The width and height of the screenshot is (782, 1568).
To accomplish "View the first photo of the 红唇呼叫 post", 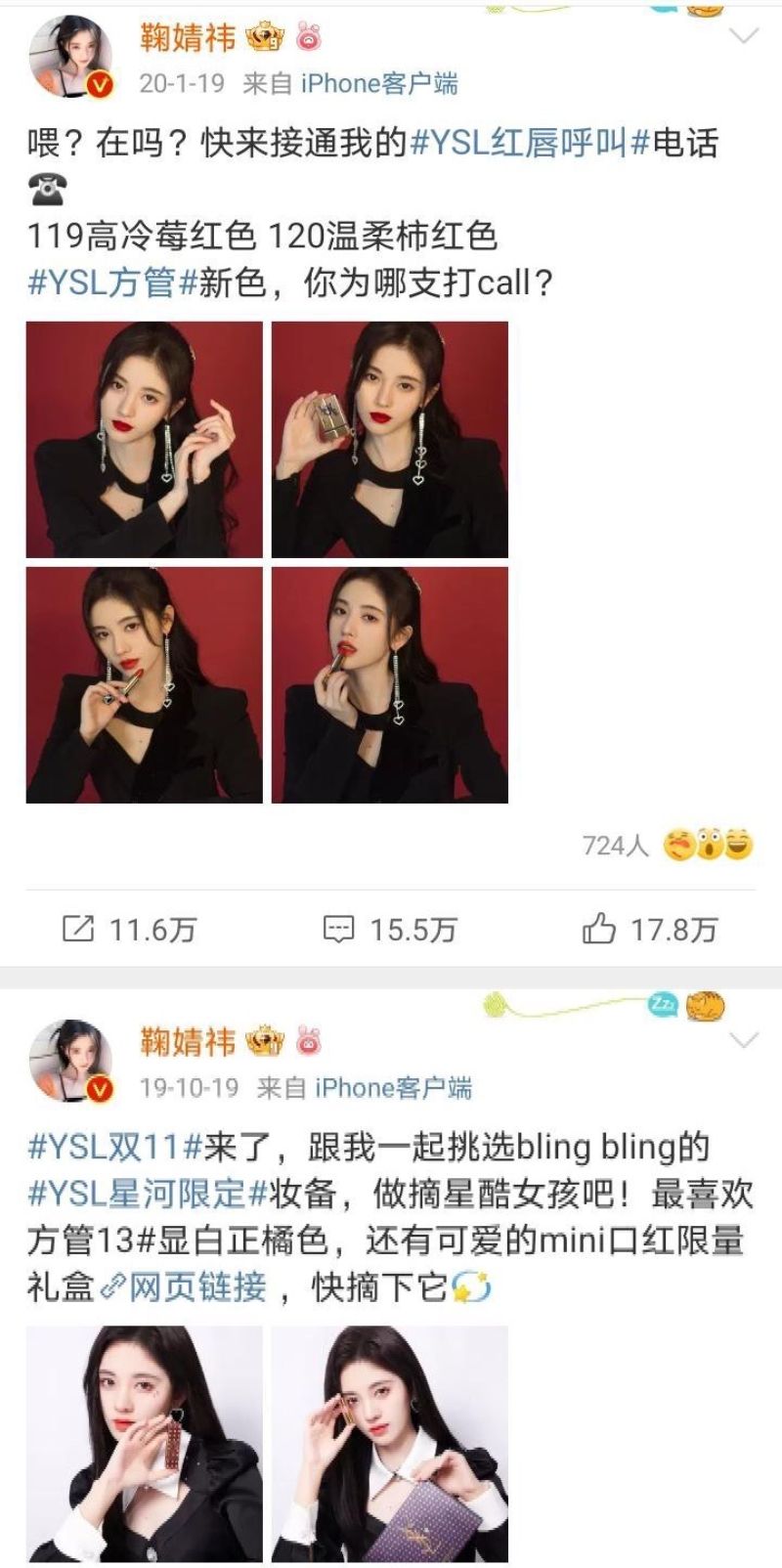I will point(145,439).
